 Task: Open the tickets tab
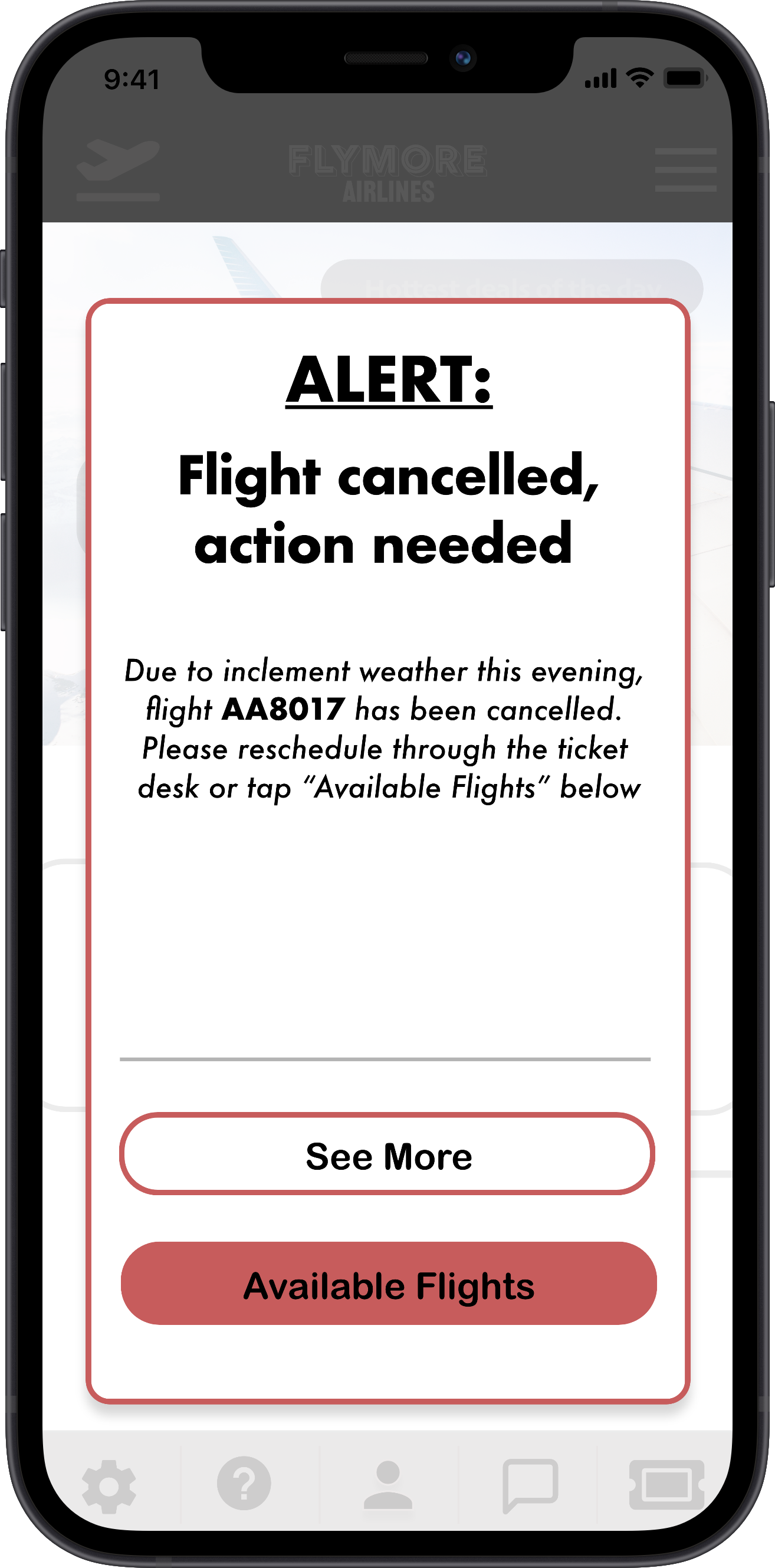tap(666, 1485)
